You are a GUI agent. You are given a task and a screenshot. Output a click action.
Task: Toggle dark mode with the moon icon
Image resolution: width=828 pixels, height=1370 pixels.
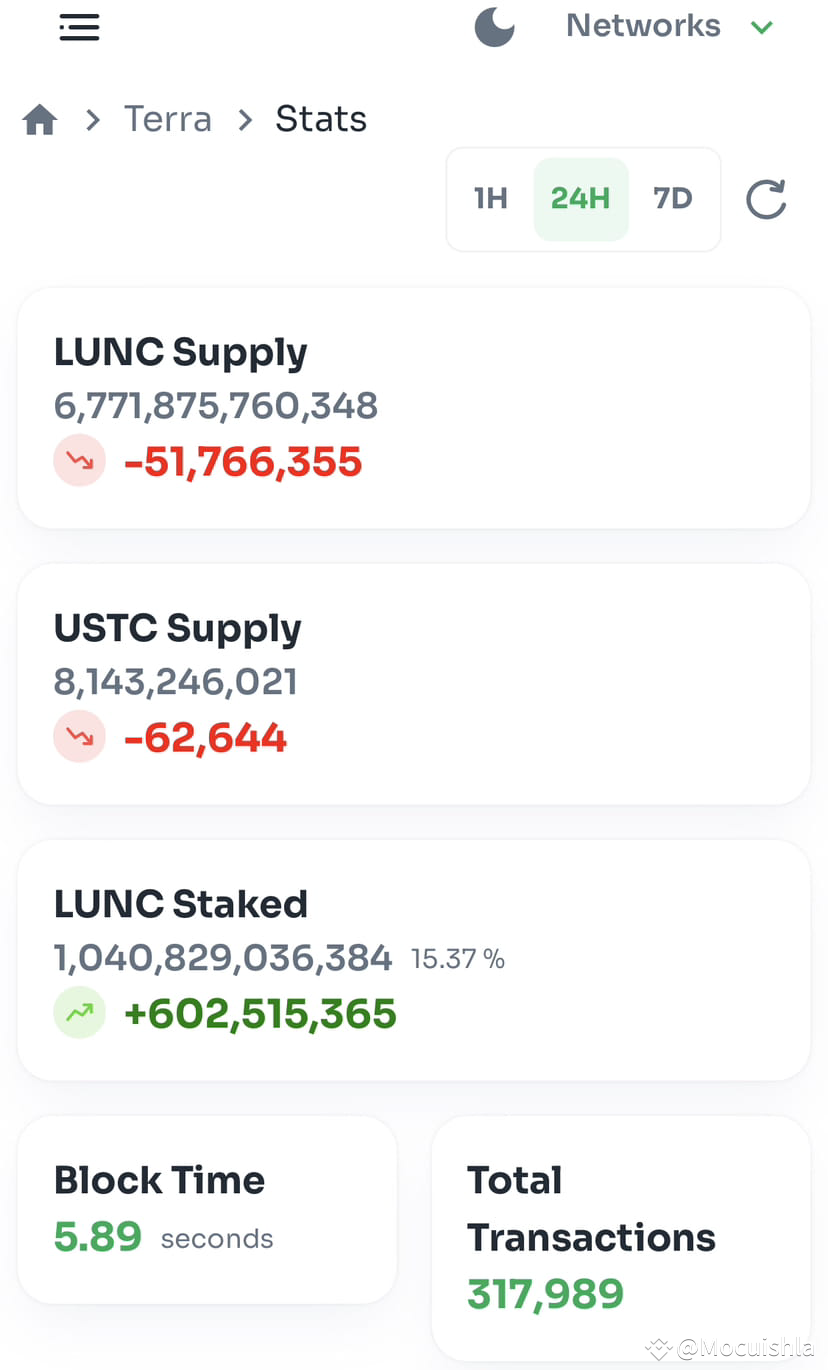pos(494,28)
